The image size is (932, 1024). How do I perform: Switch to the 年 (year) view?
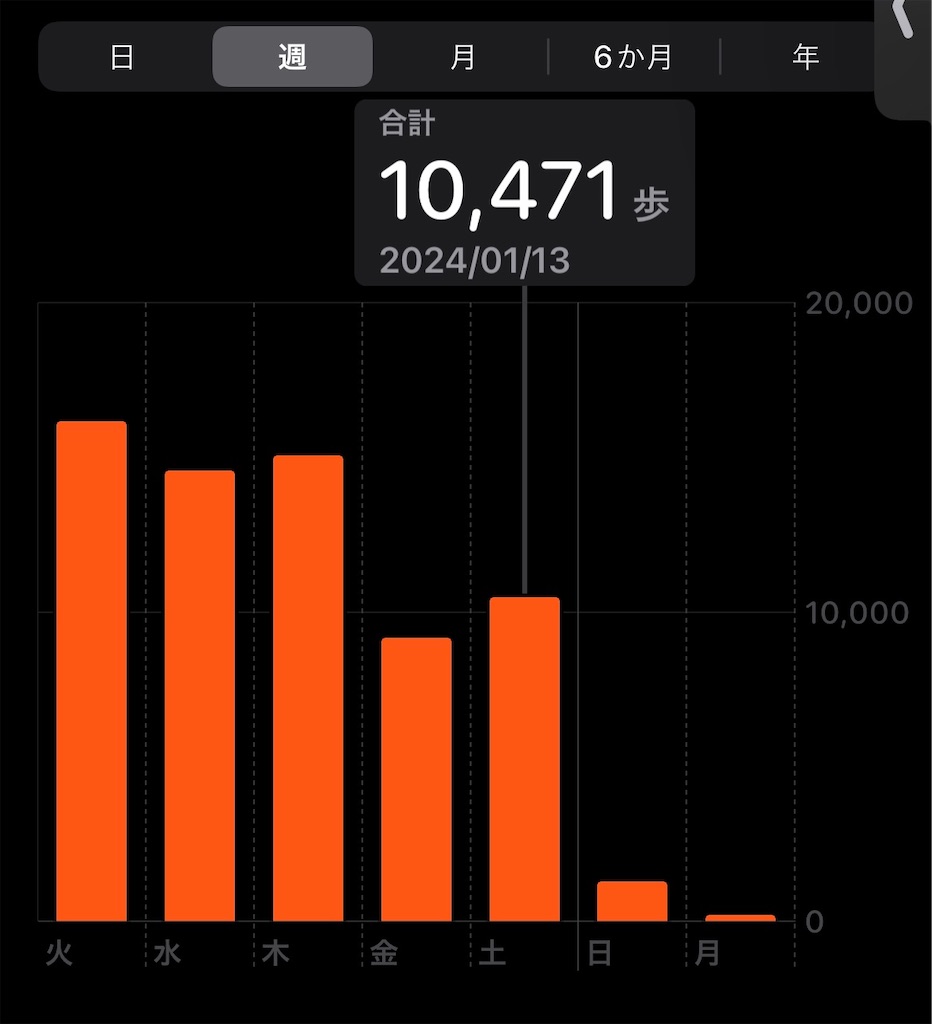805,57
